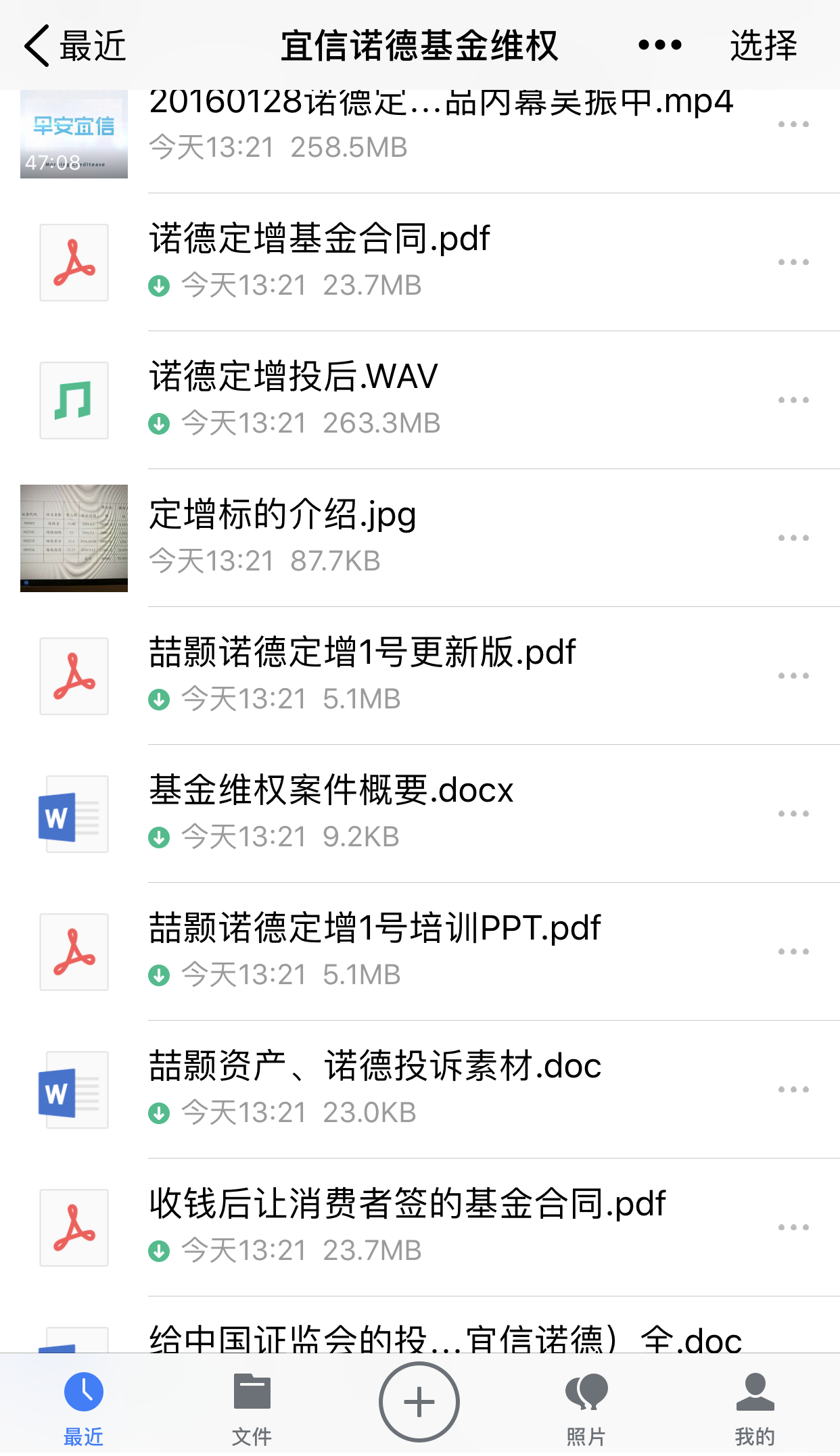The image size is (840, 1456).
Task: Open more options for 收钱后让消费者签的基金合同.pdf
Action: tap(793, 1228)
